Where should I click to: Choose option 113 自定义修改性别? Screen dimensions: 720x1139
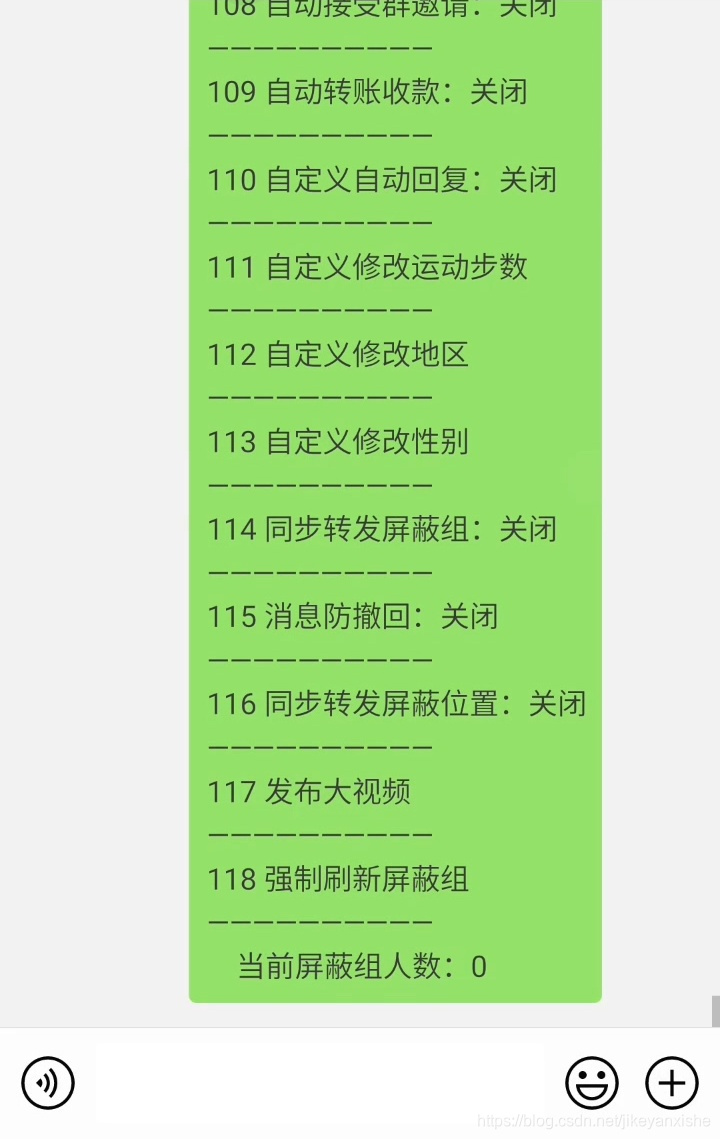(x=338, y=442)
